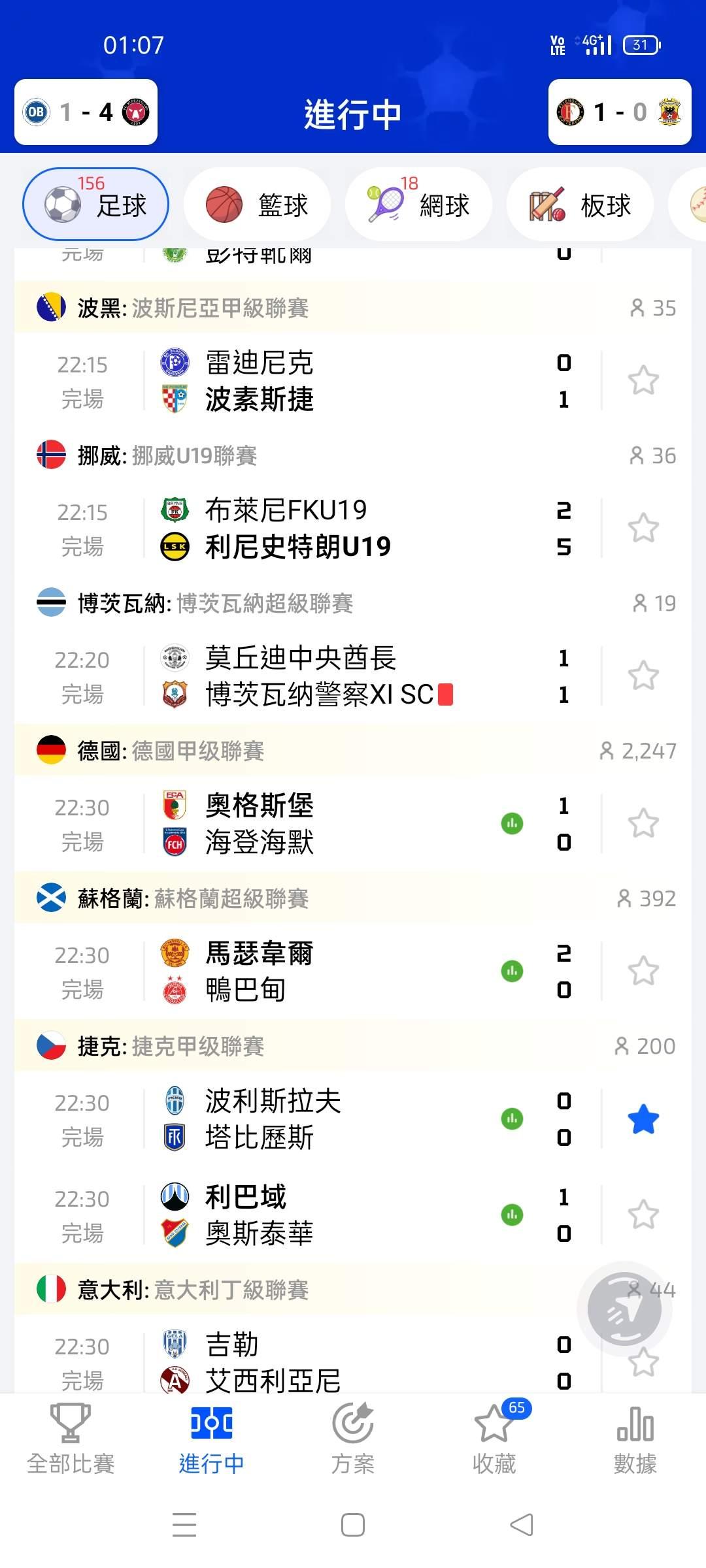Screen dimensions: 706x1568
Task: Favorite the 雷迪尼克 vs 波素斯捷 match
Action: (x=643, y=380)
